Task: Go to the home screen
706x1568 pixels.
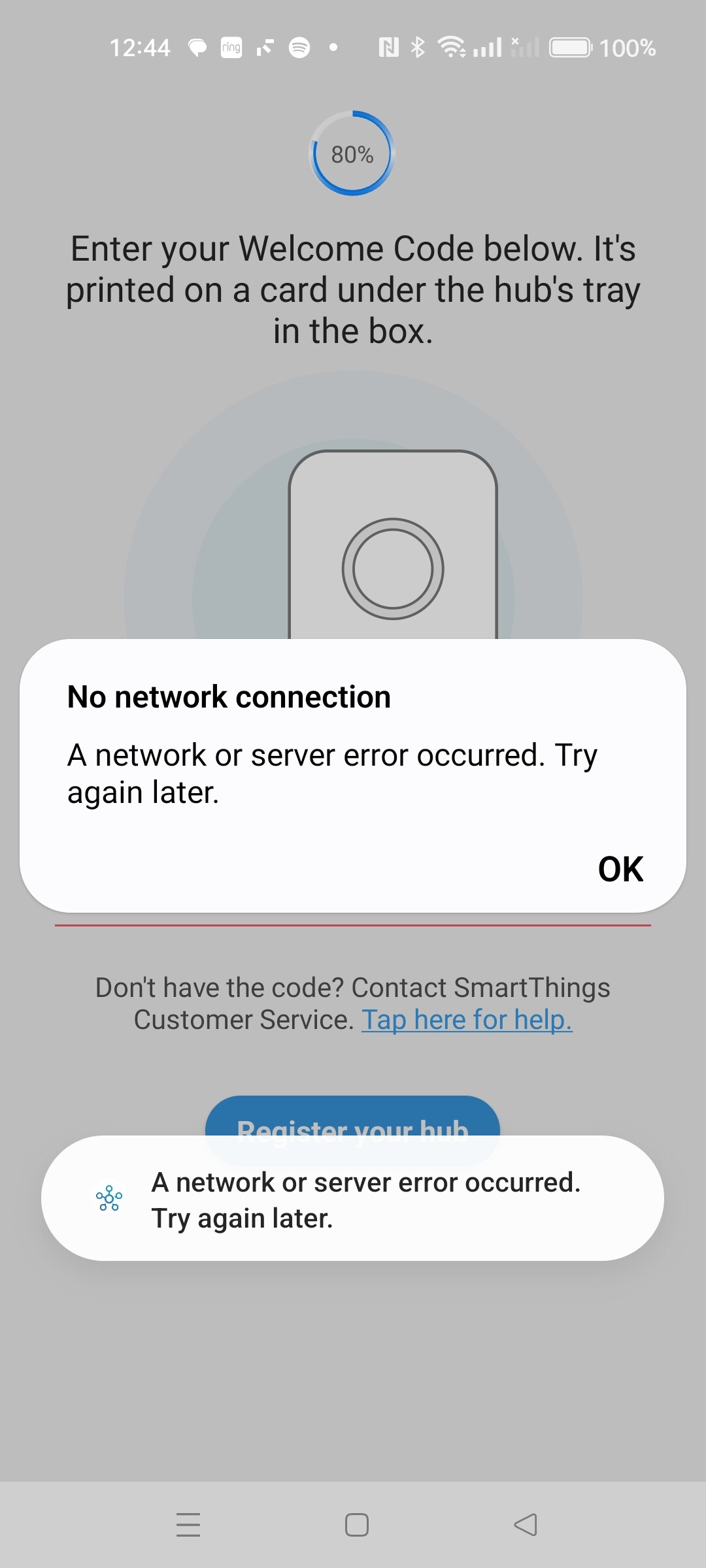Action: tap(356, 1525)
